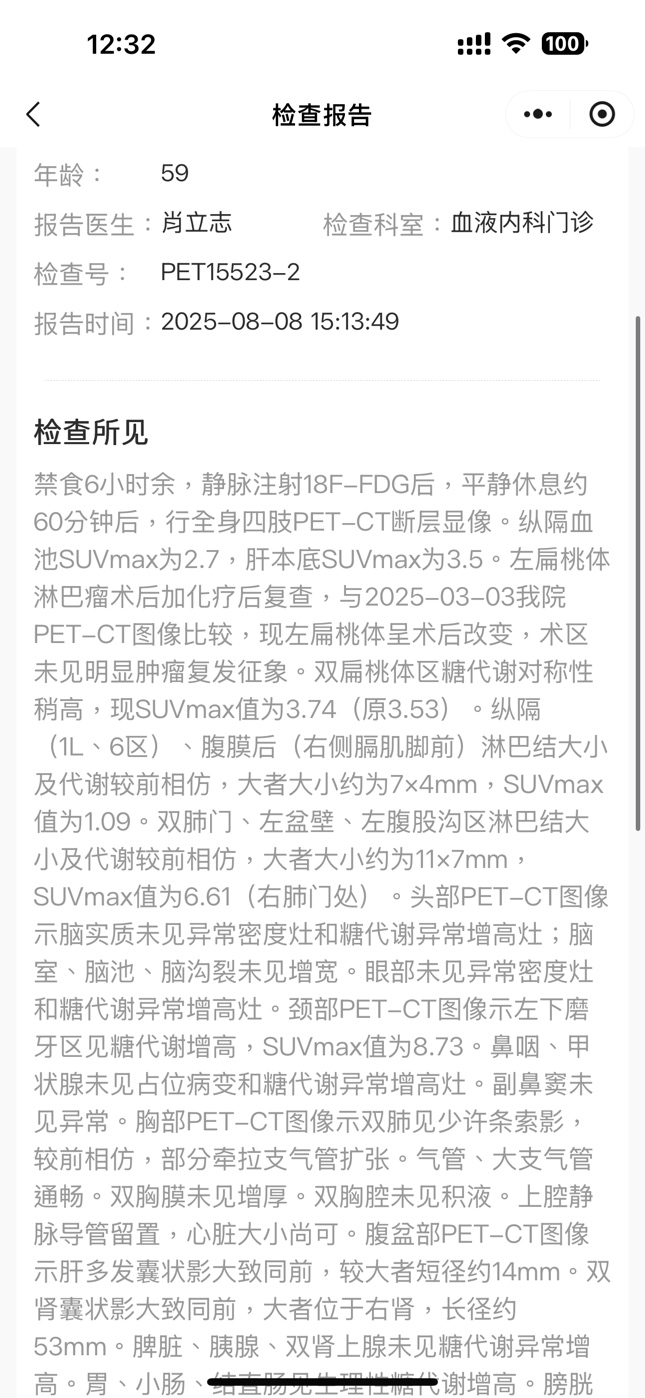Open the mini program three-dot menu
Screen dimensions: 645x1398
coord(538,114)
